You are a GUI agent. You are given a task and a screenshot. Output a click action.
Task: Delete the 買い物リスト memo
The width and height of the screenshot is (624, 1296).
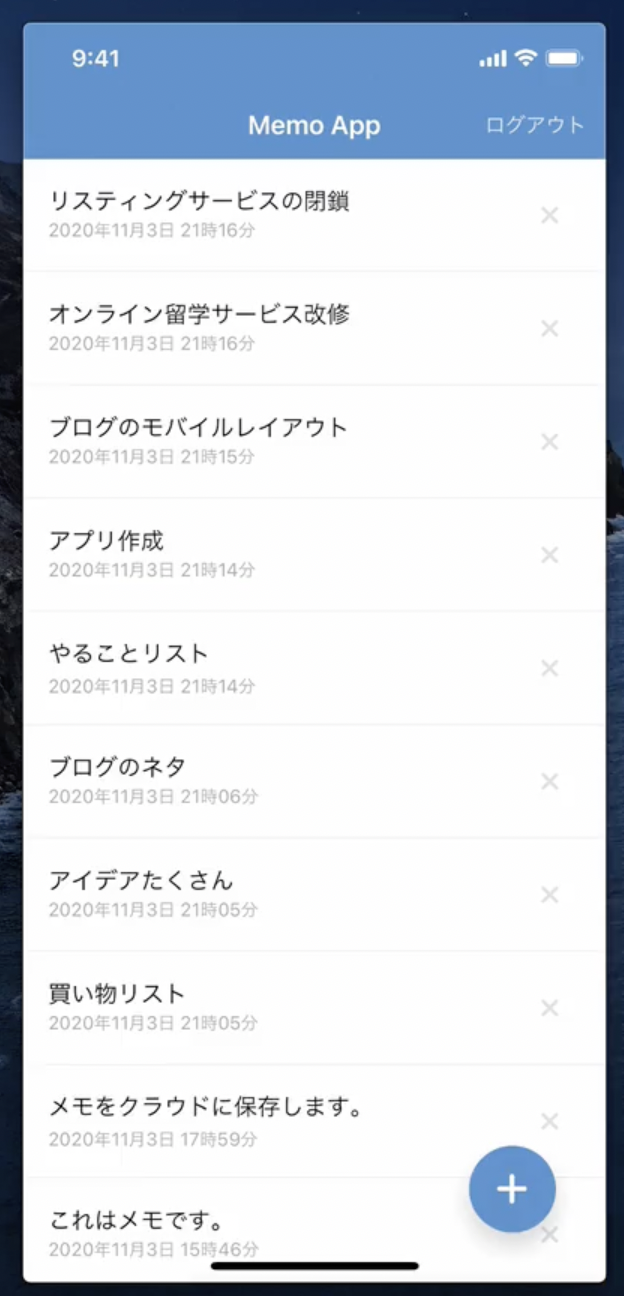(x=549, y=1007)
